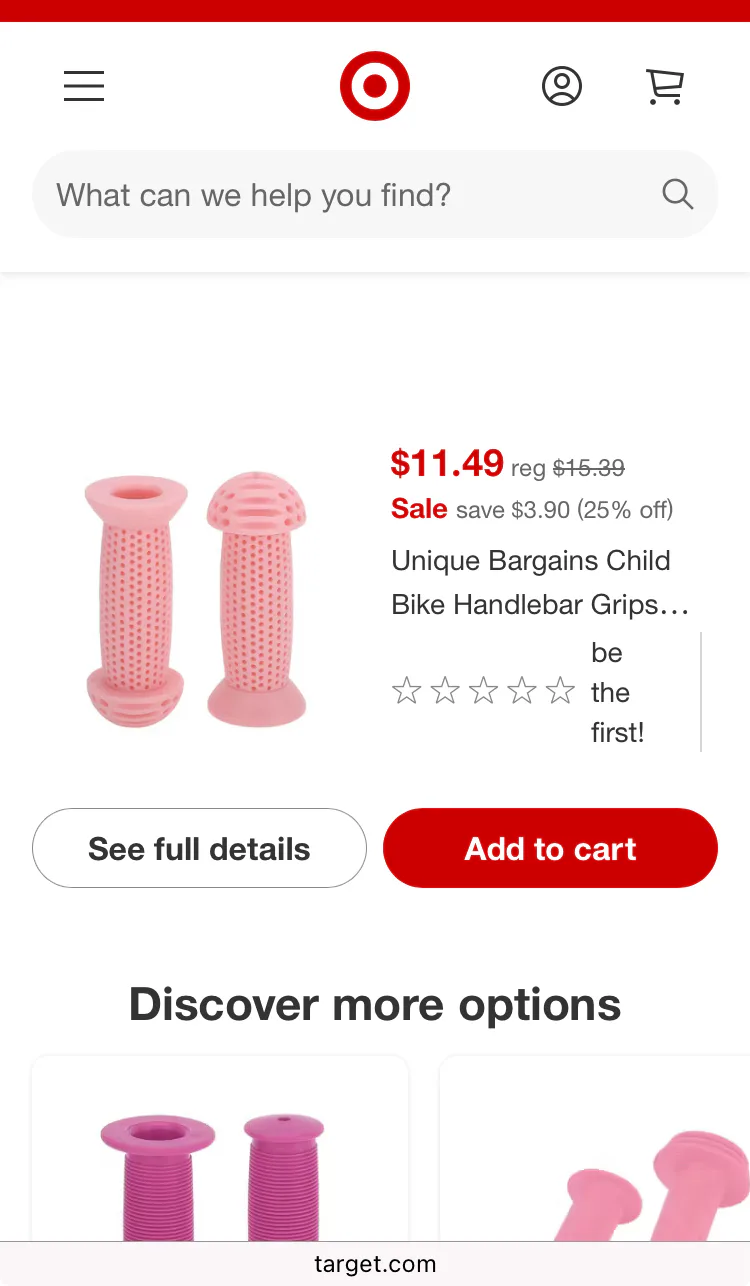Open the light pink handlebar grips product image
This screenshot has height=1286, width=750.
[196, 600]
